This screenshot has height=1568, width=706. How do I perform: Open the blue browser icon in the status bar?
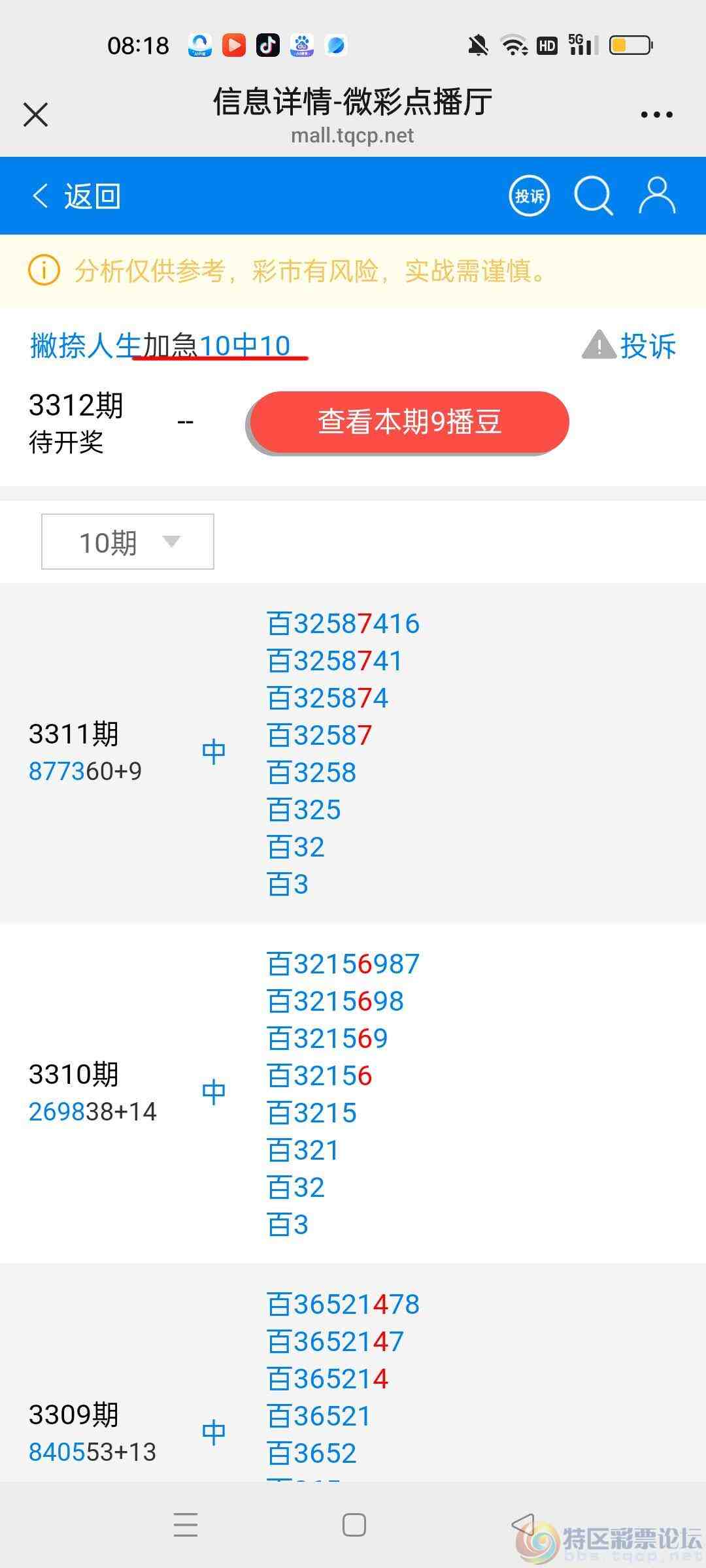coord(336,45)
